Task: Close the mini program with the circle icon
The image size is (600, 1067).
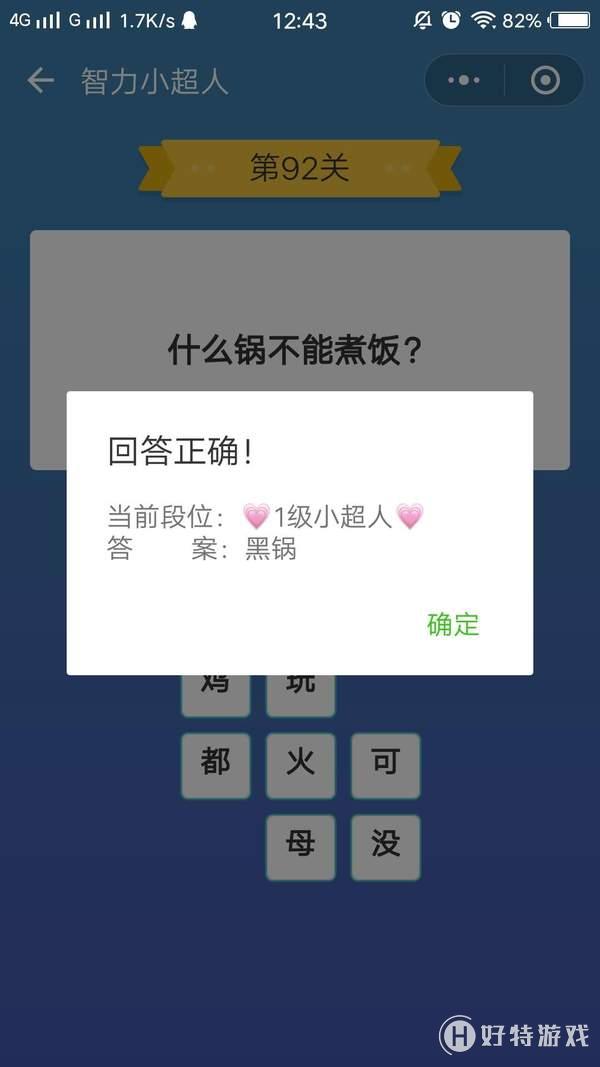Action: (x=545, y=81)
